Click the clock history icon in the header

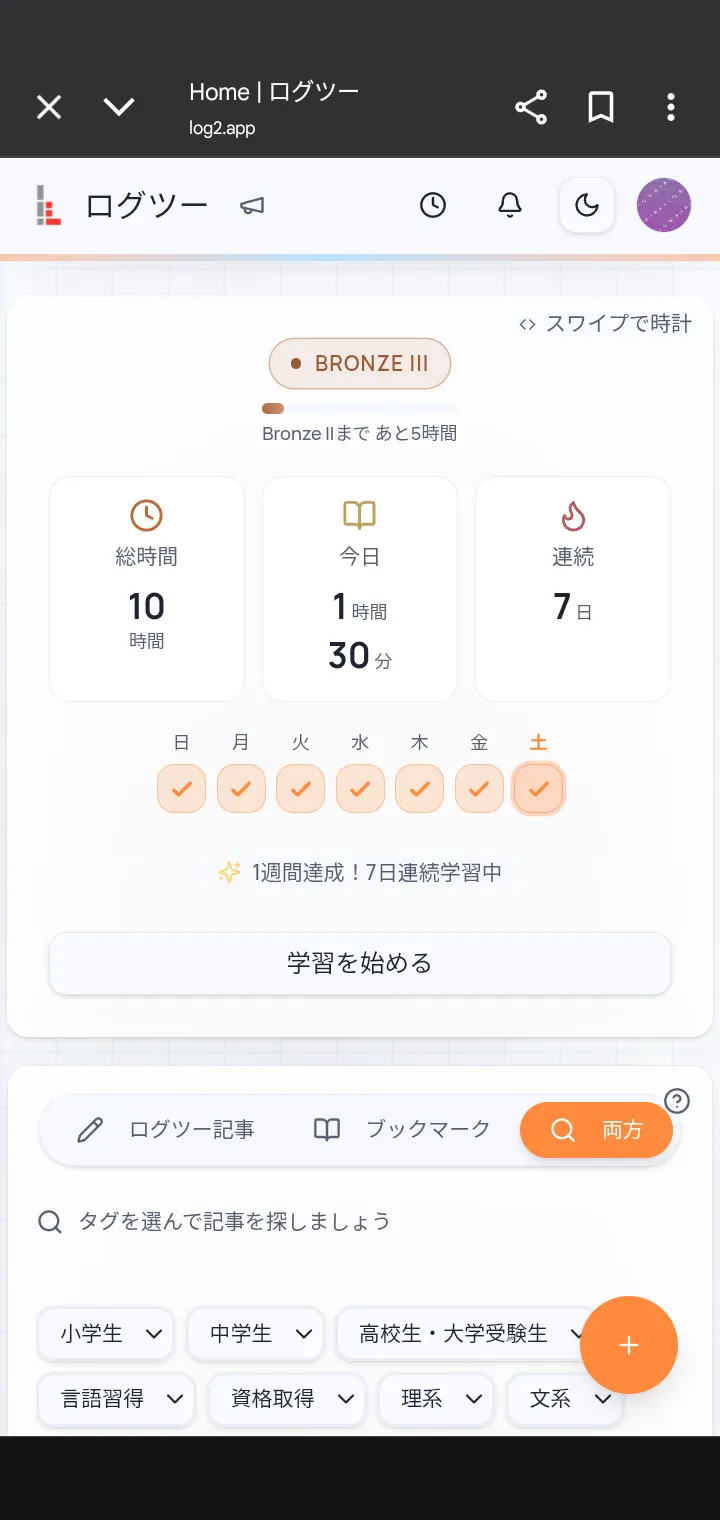pos(432,204)
